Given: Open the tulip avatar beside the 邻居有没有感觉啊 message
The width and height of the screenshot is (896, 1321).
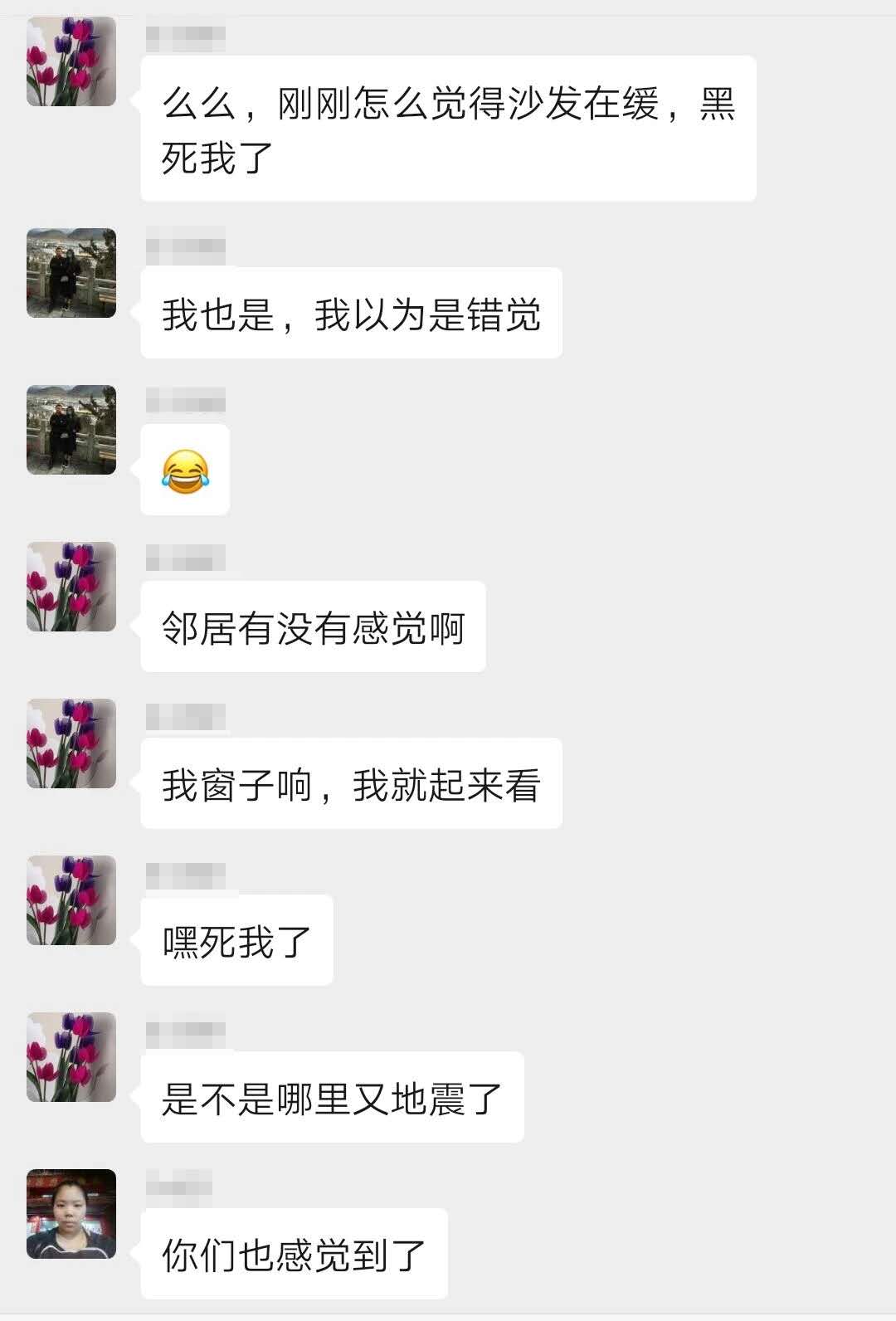Looking at the screenshot, I should click(71, 587).
